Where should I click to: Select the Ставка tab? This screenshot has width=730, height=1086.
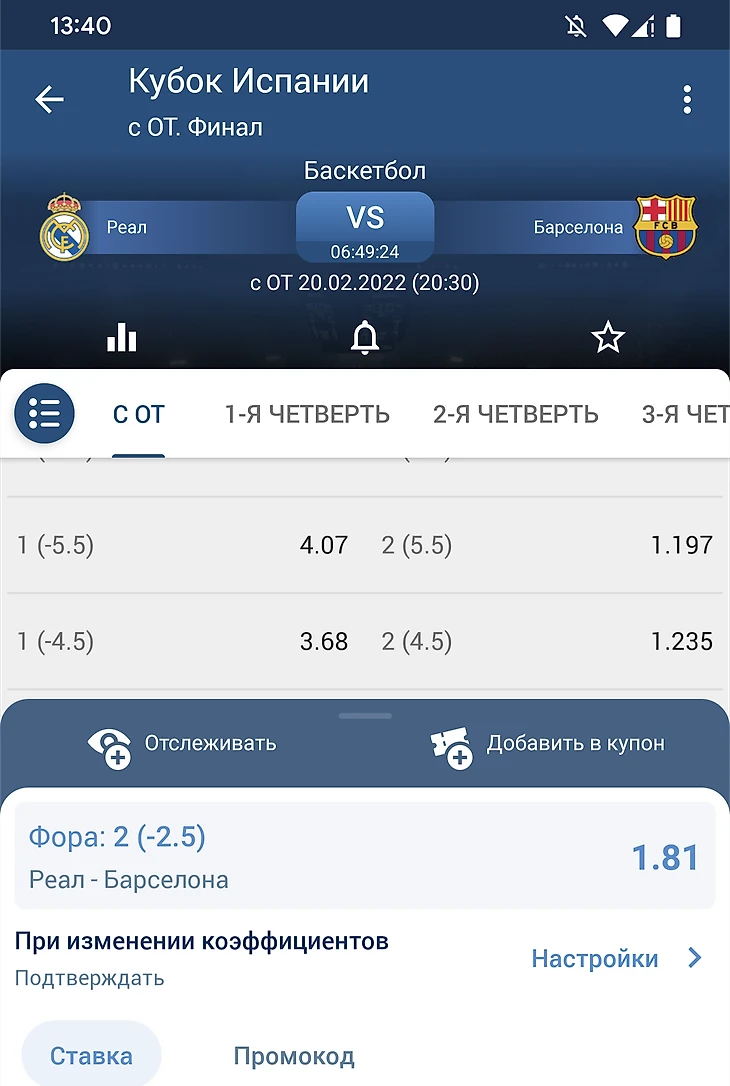(x=91, y=1056)
